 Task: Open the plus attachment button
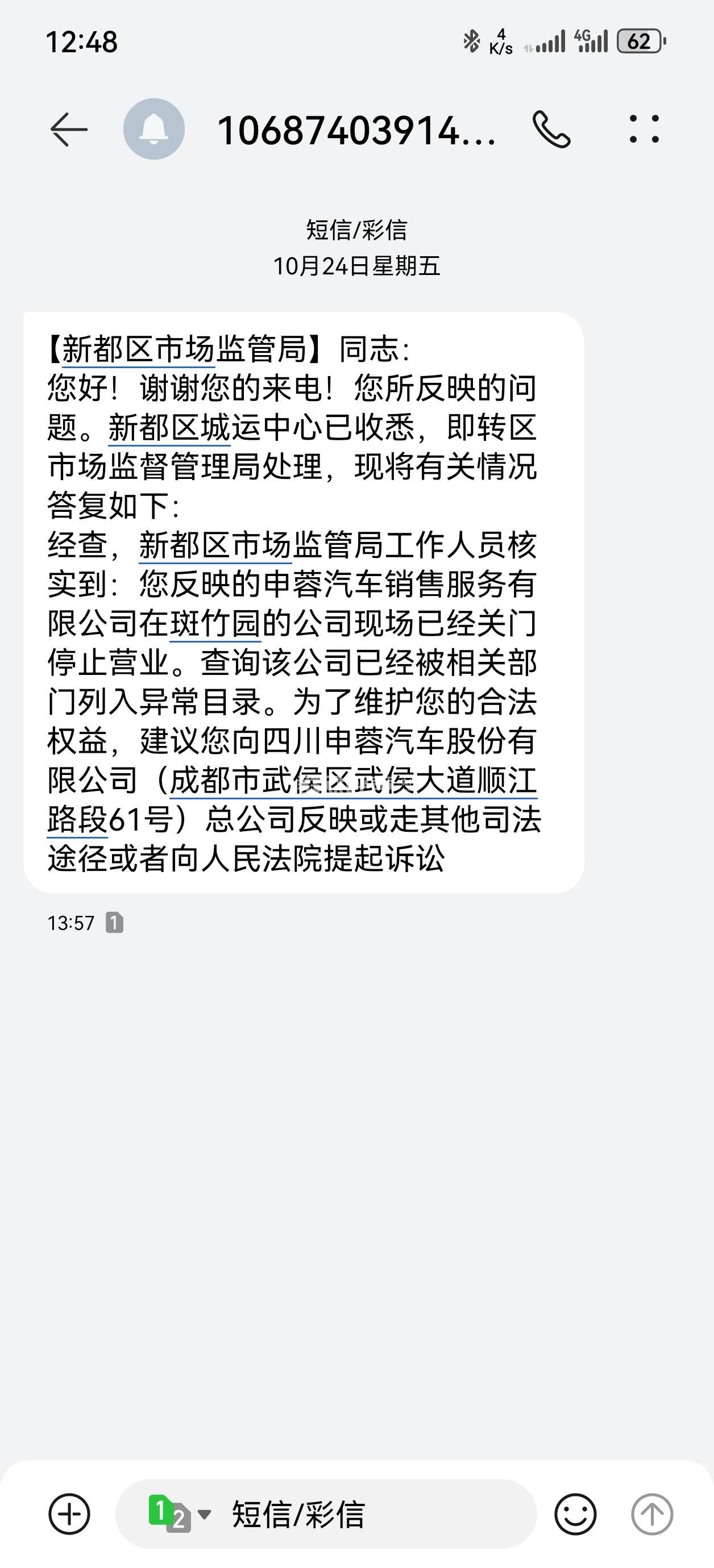69,1514
